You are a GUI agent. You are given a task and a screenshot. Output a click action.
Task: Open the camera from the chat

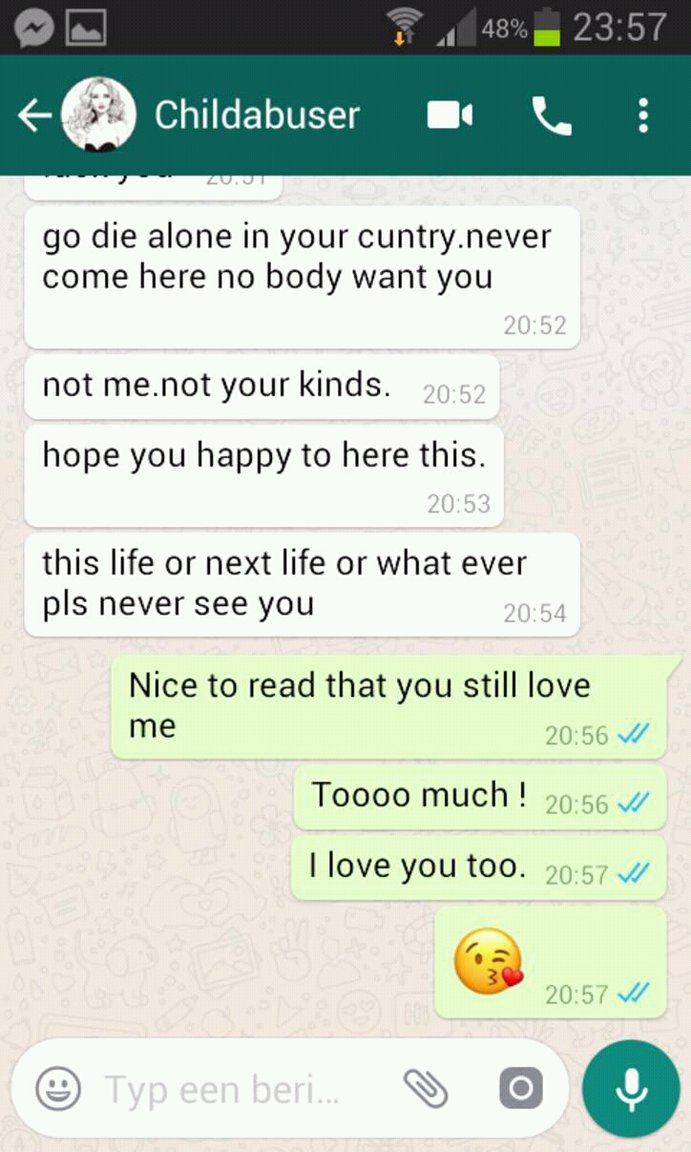520,1089
